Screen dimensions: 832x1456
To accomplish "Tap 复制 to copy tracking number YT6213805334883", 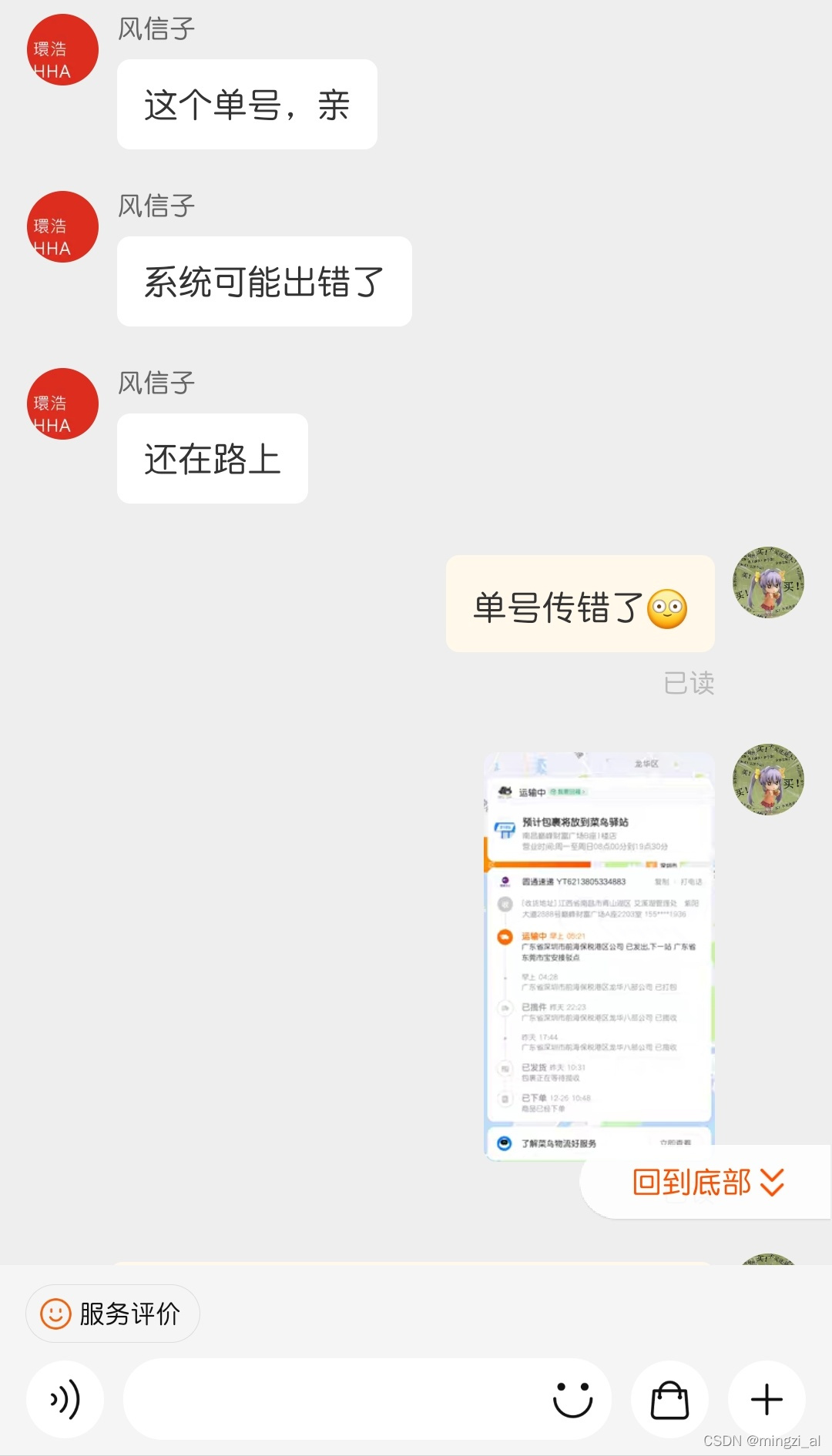I will coord(661,882).
